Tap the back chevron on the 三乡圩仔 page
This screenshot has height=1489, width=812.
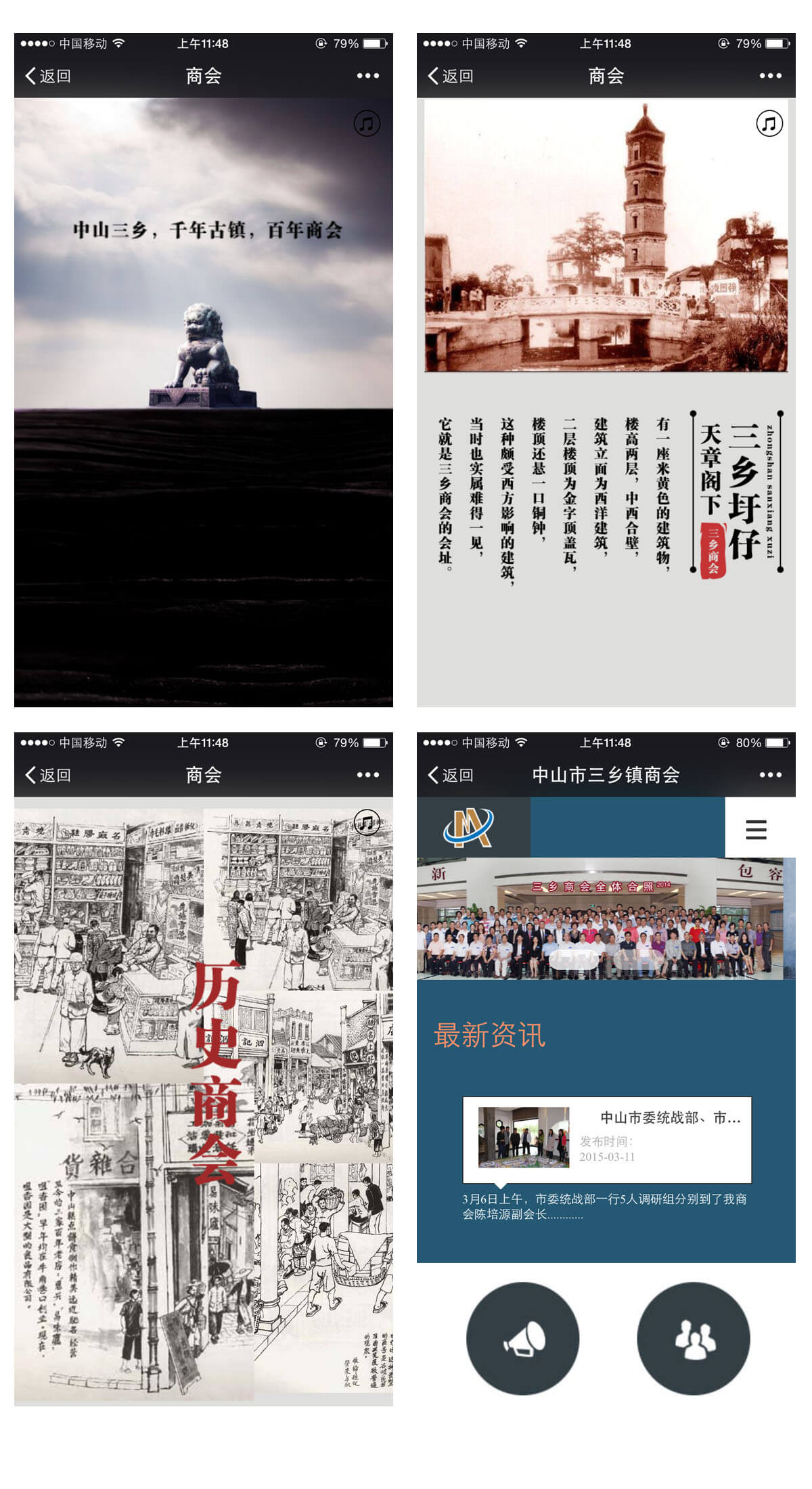(434, 76)
